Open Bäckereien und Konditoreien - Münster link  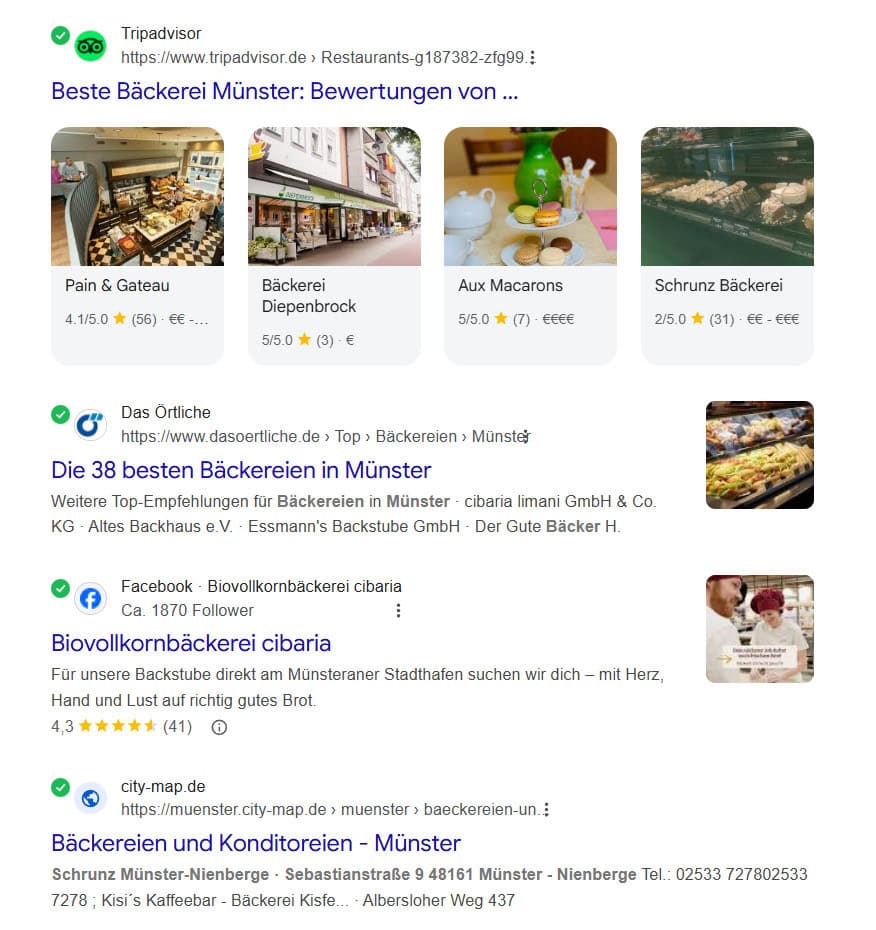pyautogui.click(x=254, y=843)
